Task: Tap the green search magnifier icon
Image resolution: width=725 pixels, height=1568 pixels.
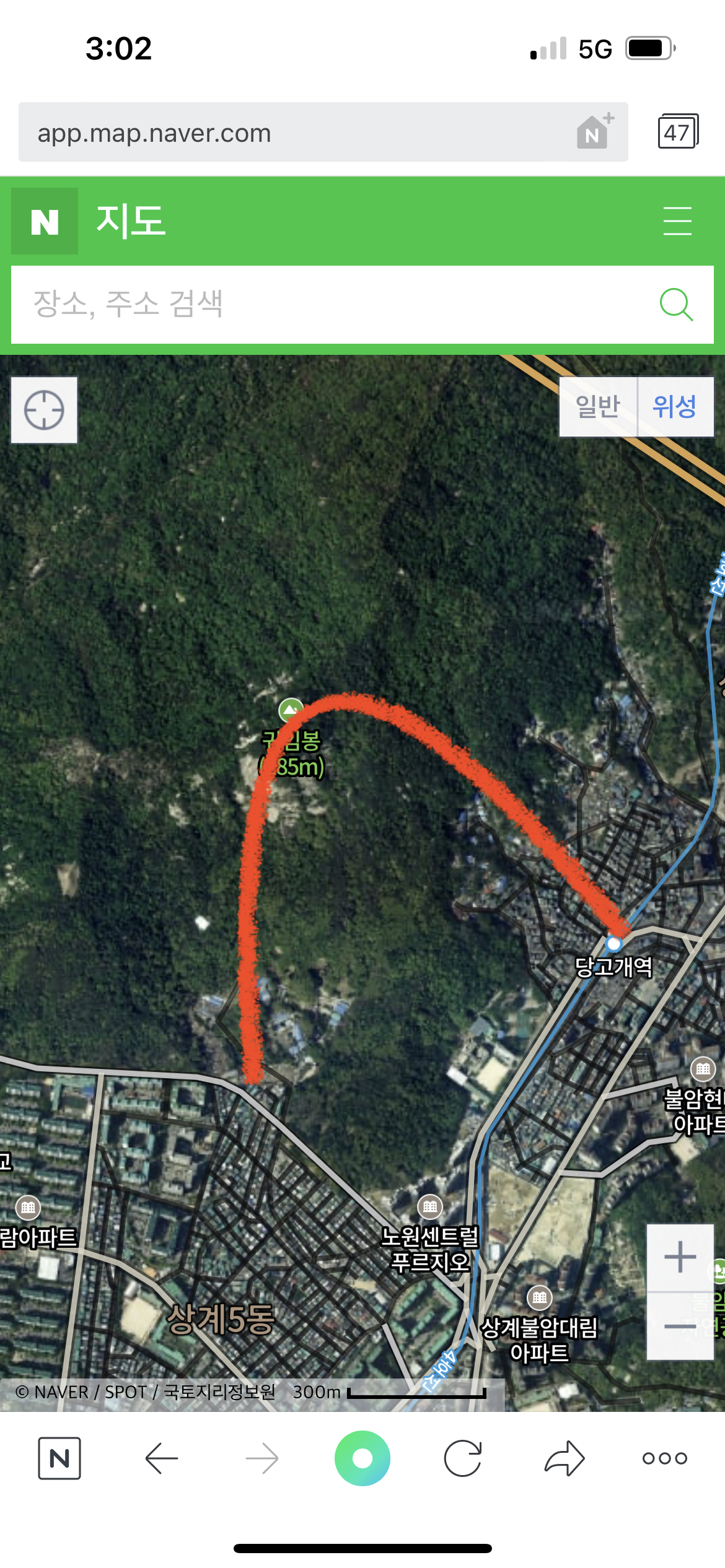Action: coord(675,304)
